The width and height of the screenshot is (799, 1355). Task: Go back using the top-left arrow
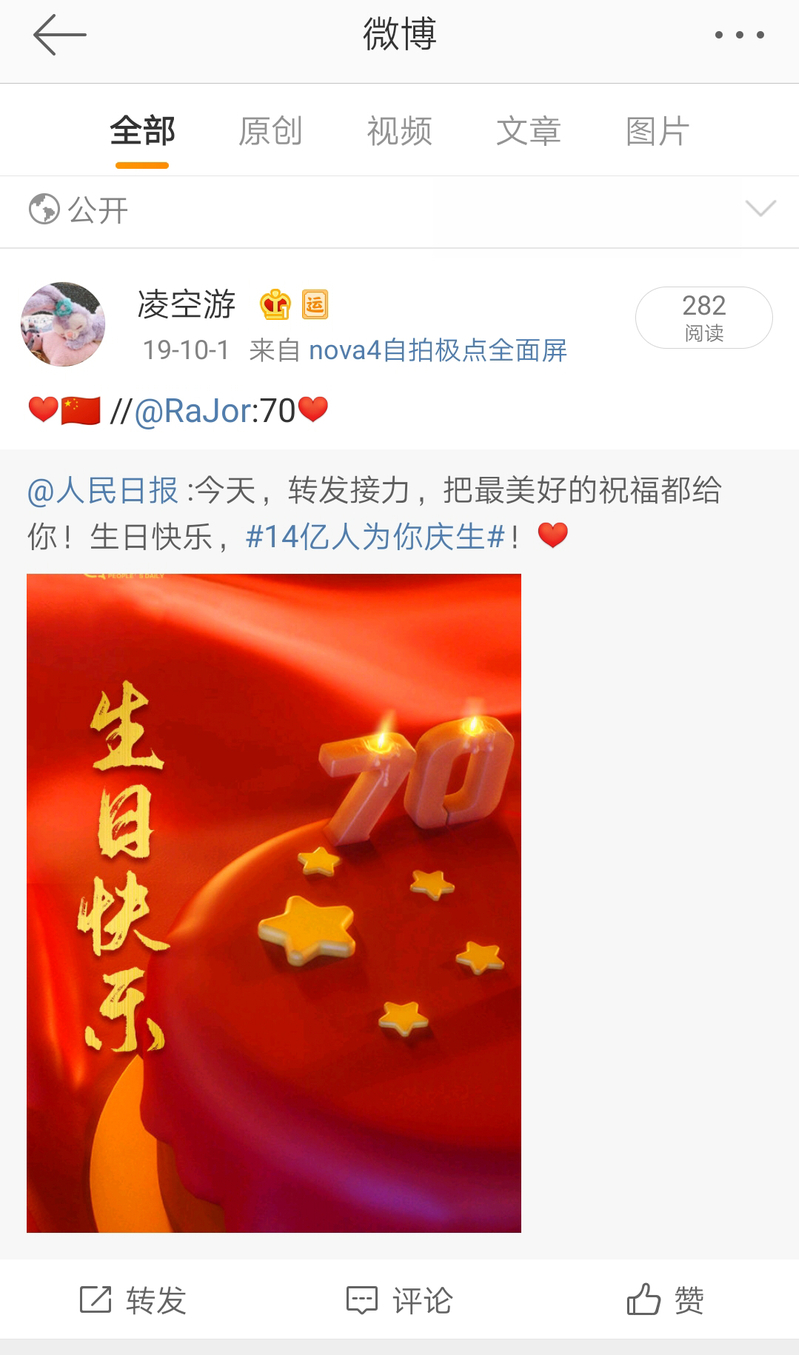(59, 36)
